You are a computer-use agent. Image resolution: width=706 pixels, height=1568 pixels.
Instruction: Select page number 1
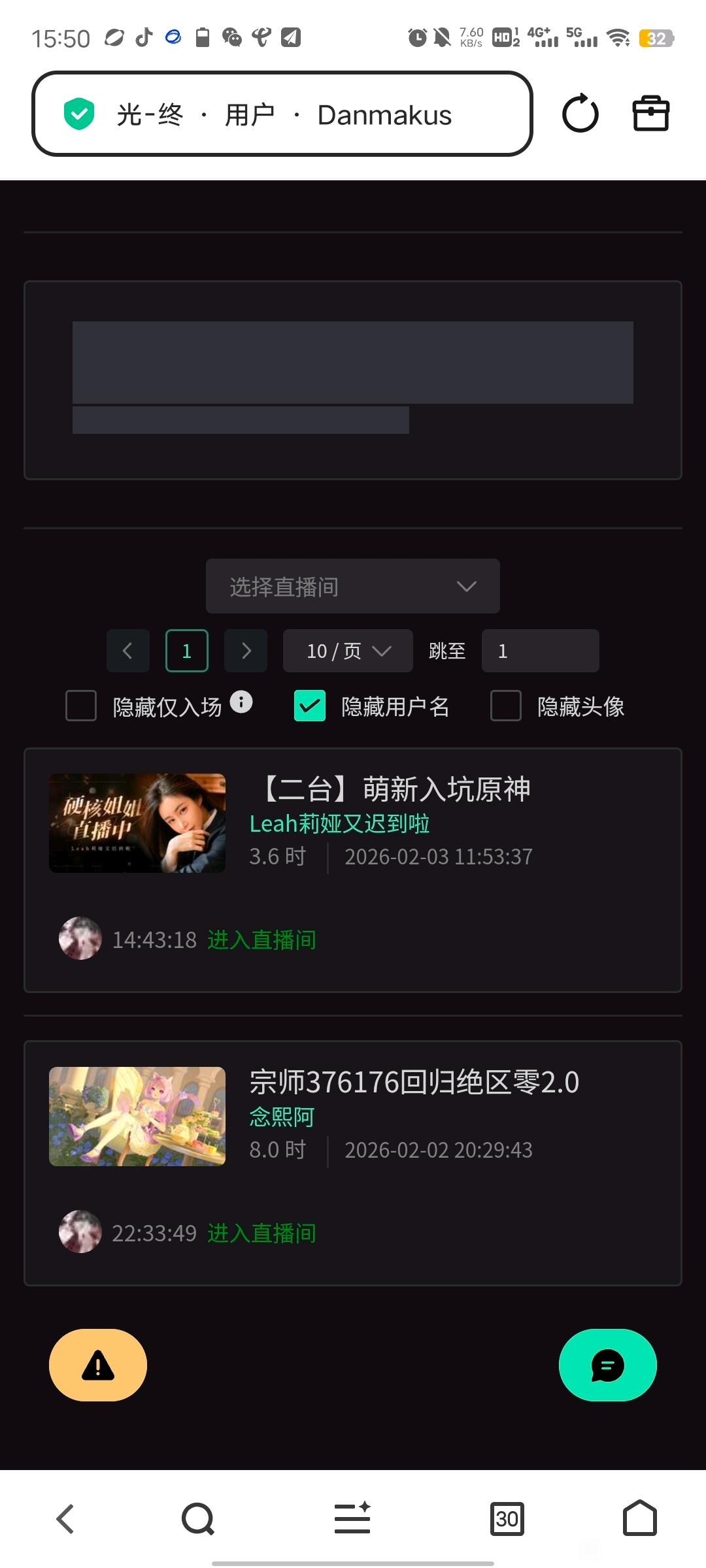[187, 651]
